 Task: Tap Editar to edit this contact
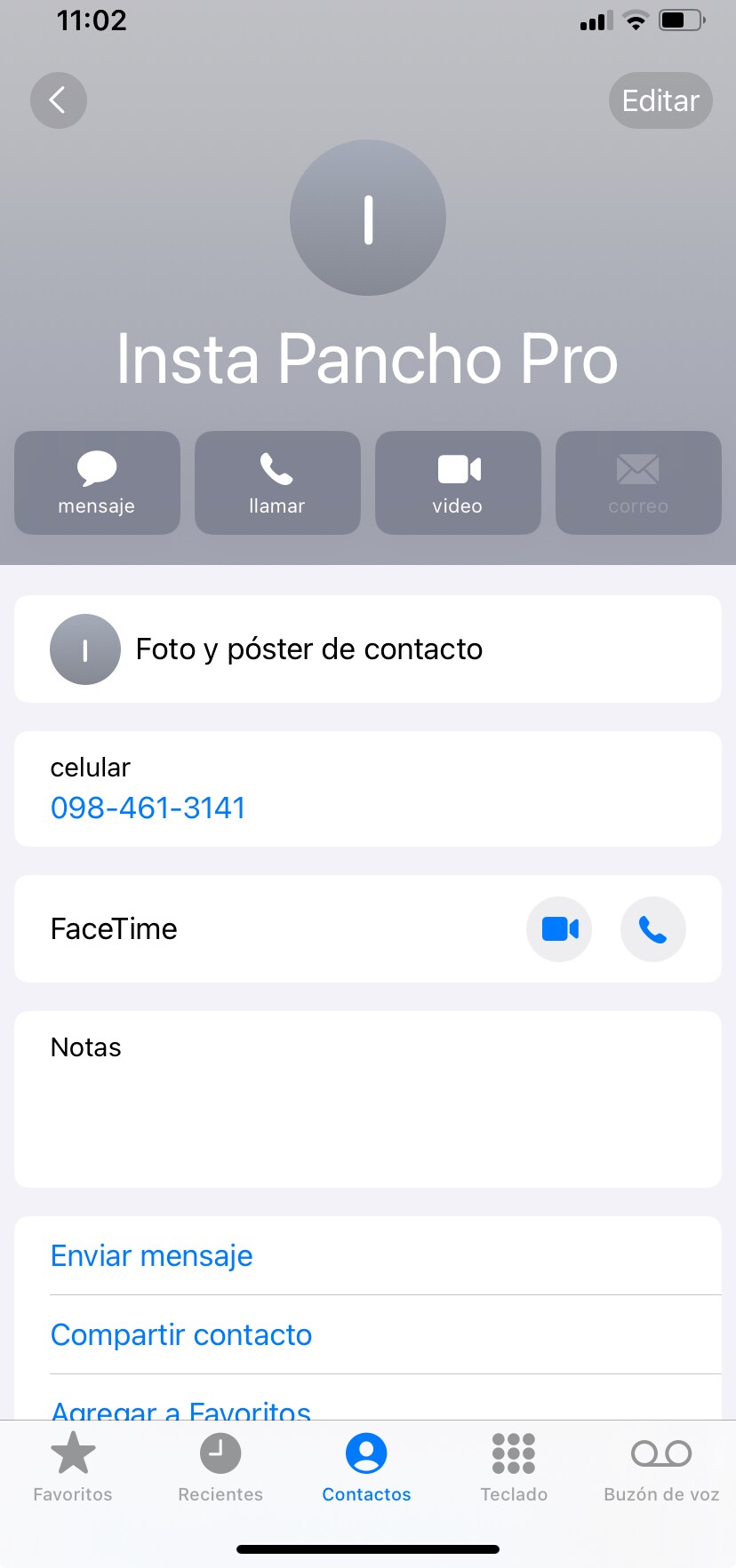[660, 100]
